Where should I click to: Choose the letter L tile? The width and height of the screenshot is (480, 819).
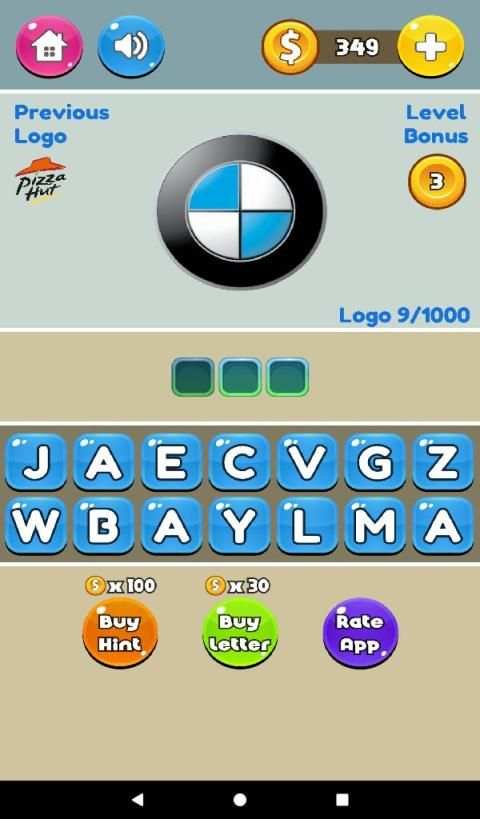click(307, 525)
